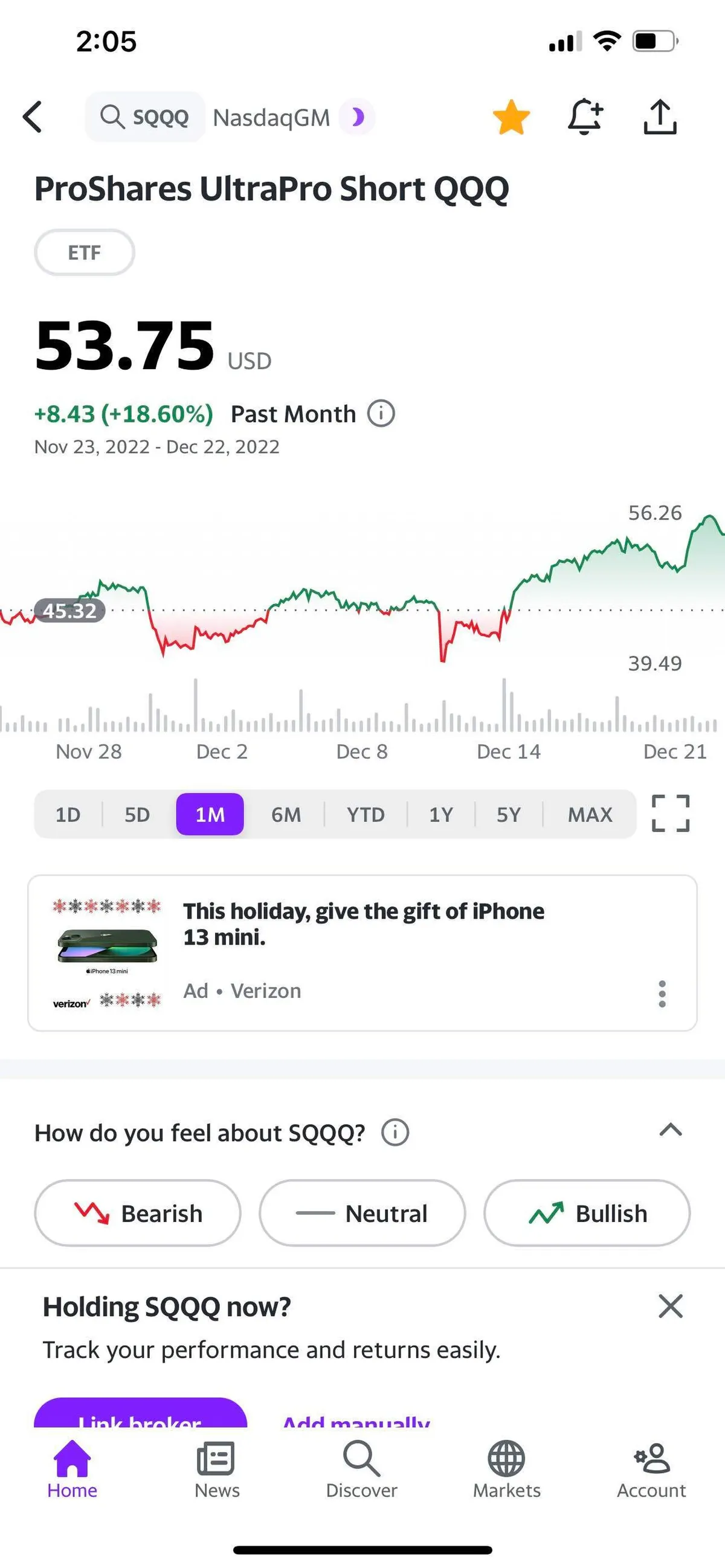Image resolution: width=725 pixels, height=1568 pixels.
Task: Share this SQQQ quote
Action: (660, 116)
